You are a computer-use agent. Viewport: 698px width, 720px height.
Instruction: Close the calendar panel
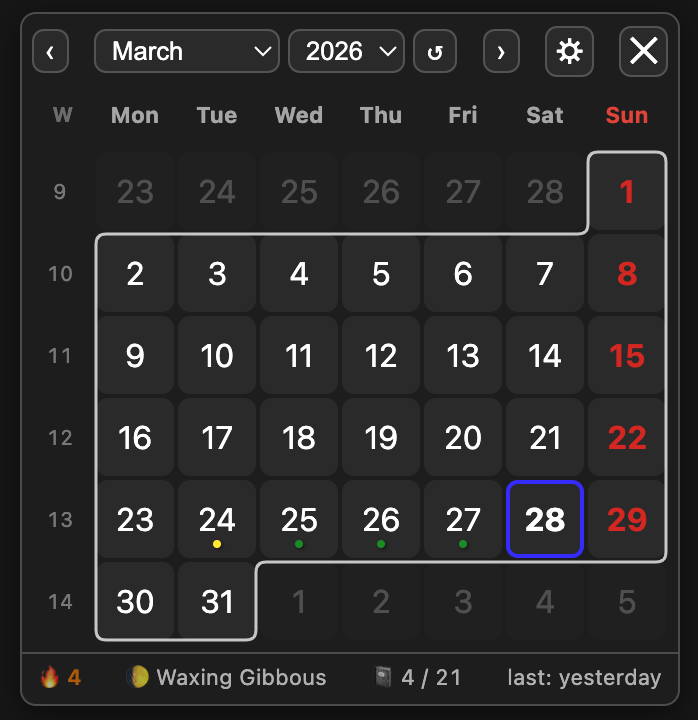coord(643,51)
